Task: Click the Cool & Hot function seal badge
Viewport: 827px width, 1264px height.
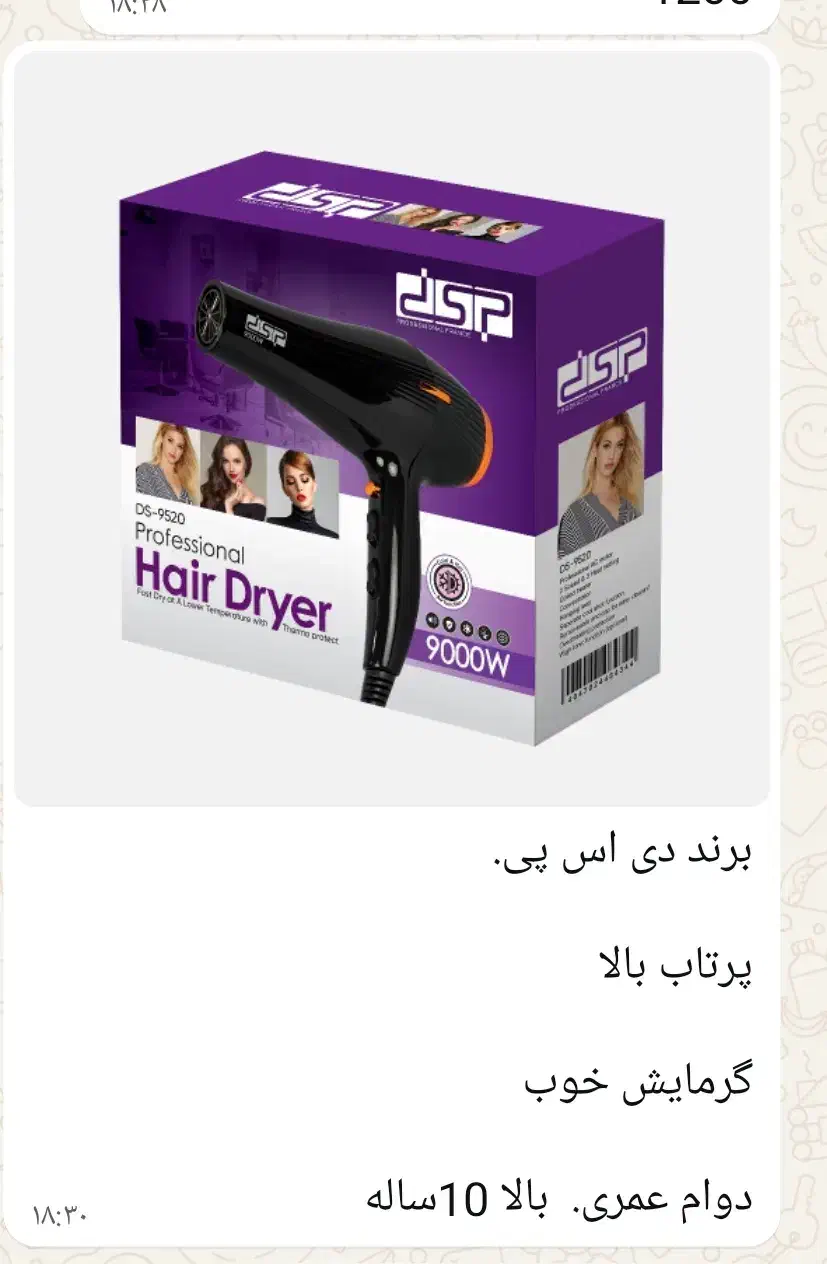Action: [x=449, y=580]
